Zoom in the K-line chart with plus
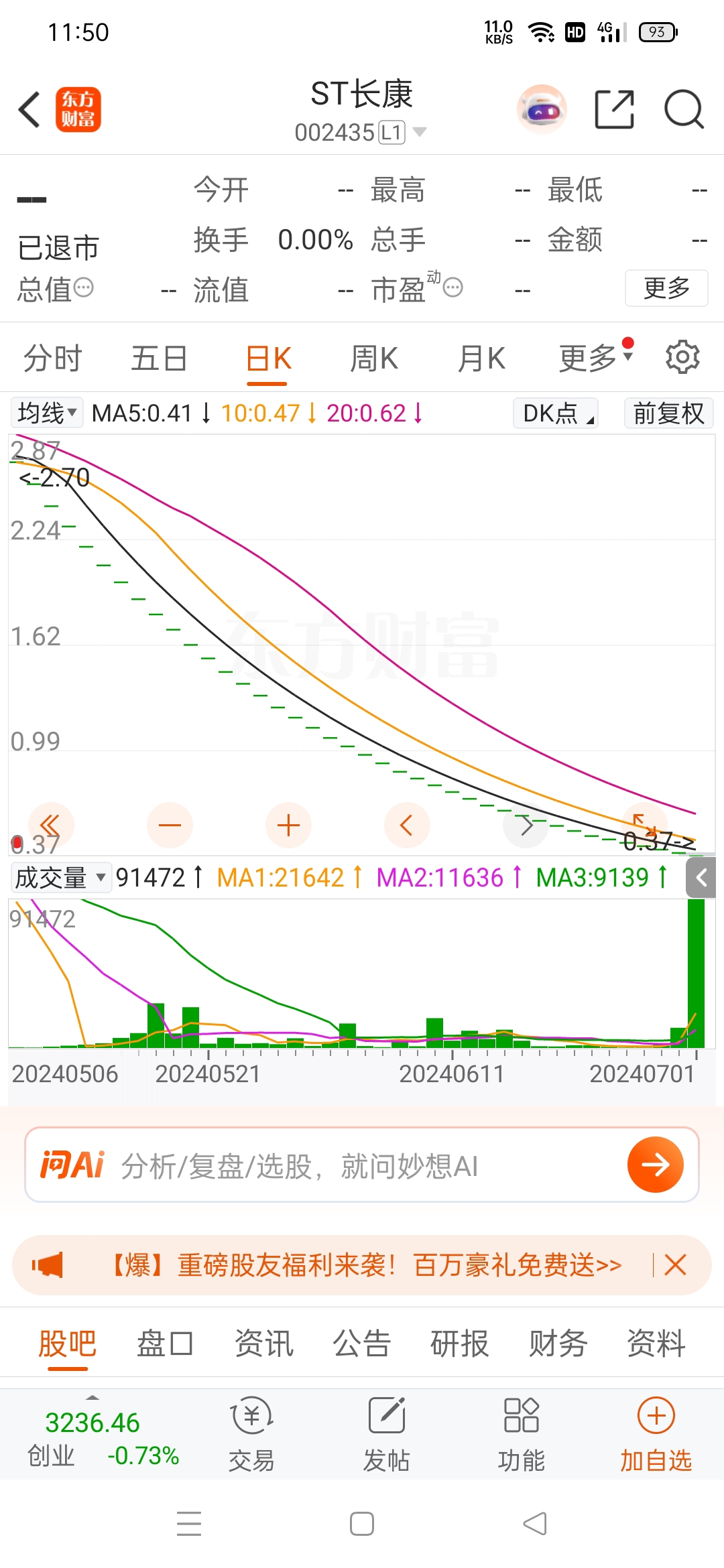Viewport: 724px width, 1568px height. 288,825
